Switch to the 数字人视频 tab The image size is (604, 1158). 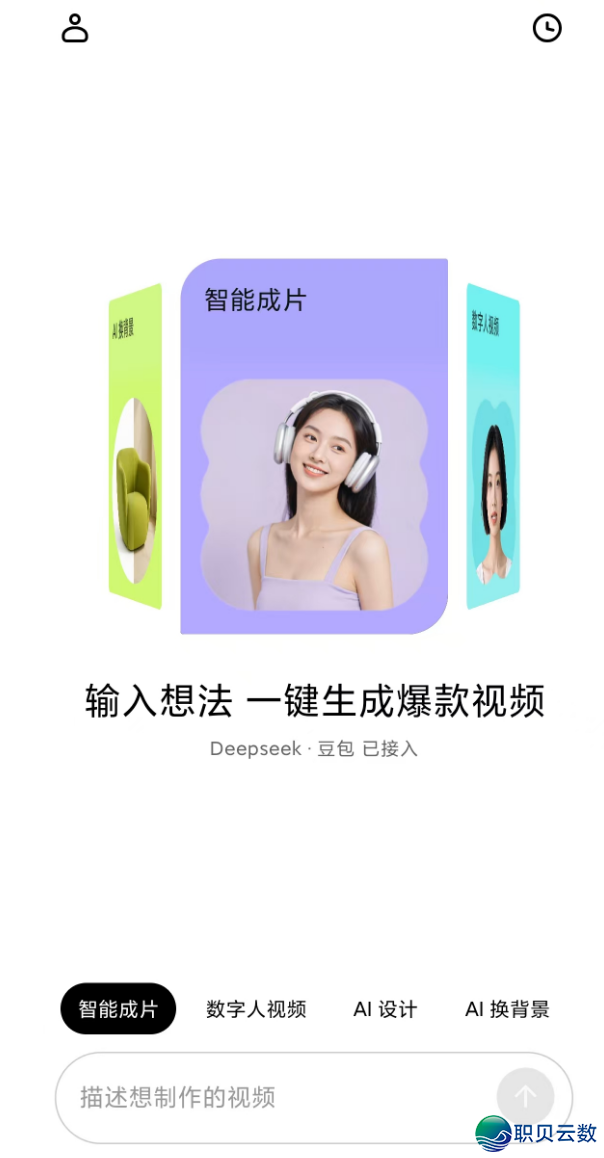pos(256,1009)
